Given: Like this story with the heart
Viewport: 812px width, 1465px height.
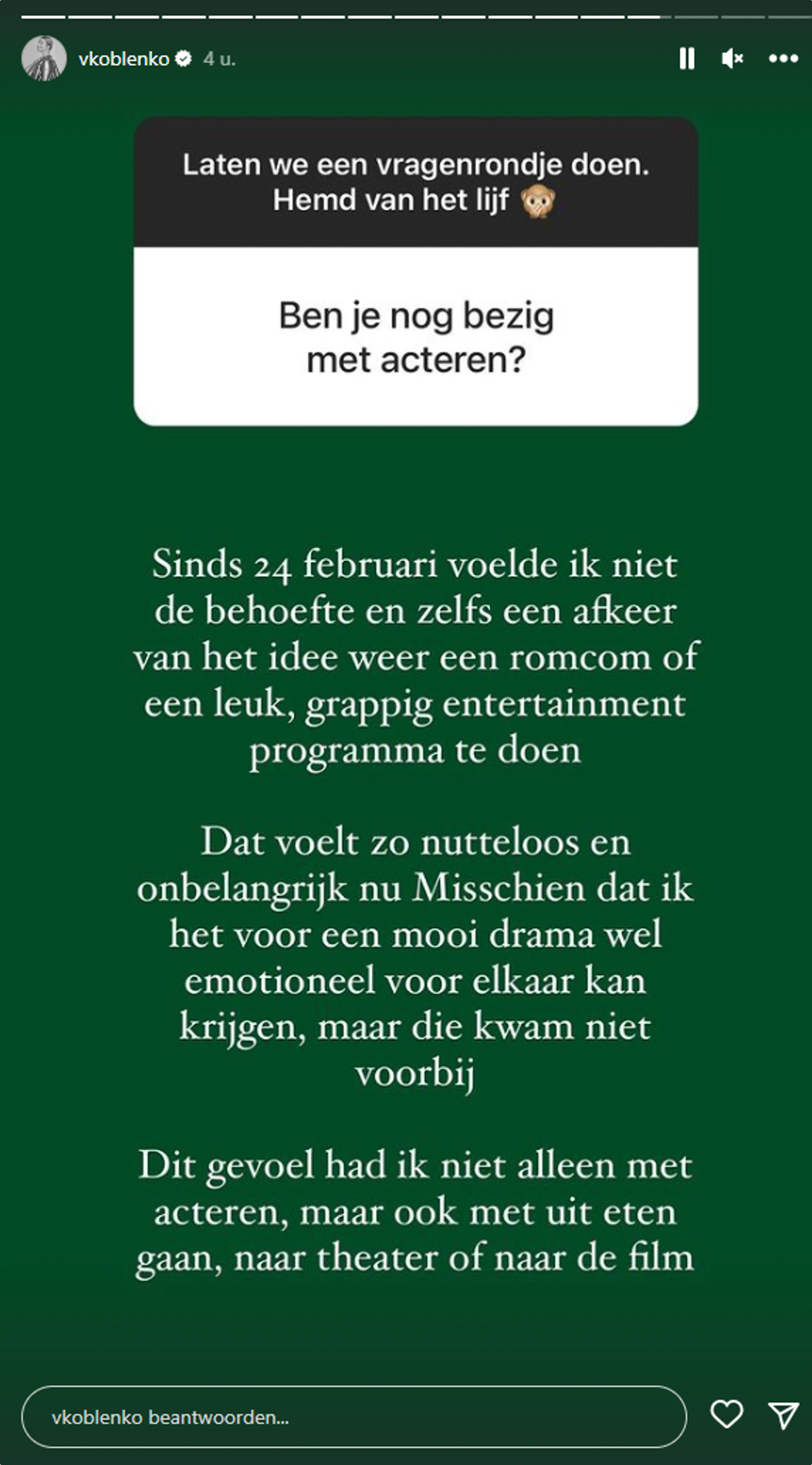Looking at the screenshot, I should click(x=727, y=1414).
